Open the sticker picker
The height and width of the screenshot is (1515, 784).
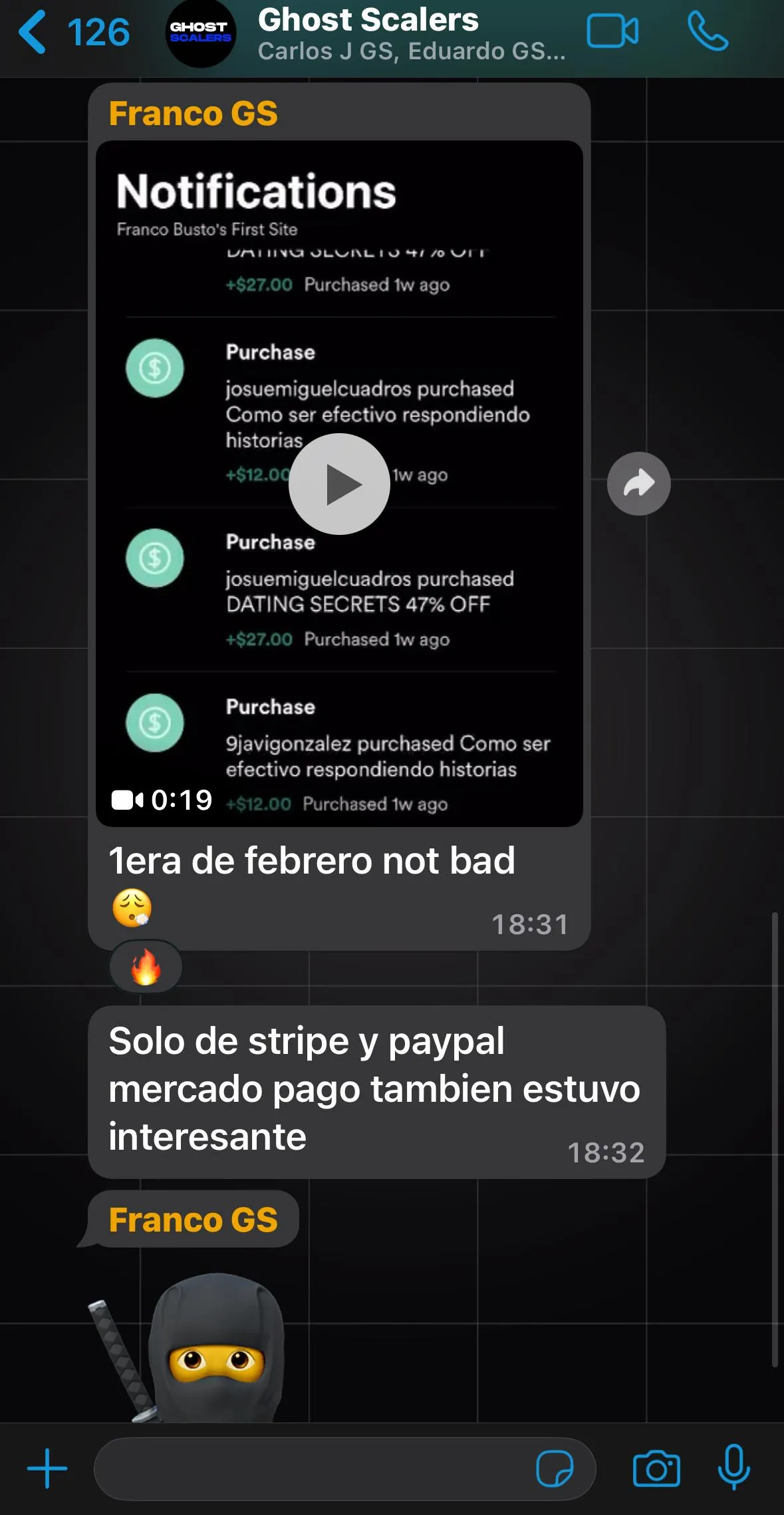click(555, 1468)
